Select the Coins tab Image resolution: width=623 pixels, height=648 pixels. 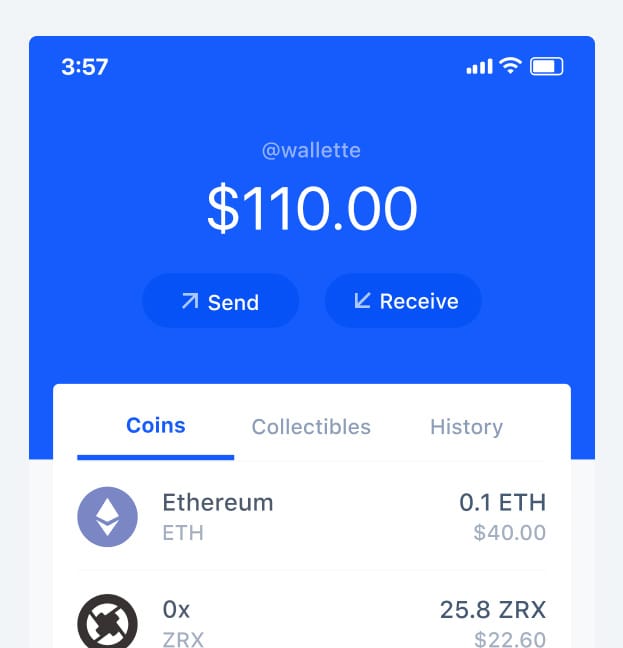tap(155, 426)
